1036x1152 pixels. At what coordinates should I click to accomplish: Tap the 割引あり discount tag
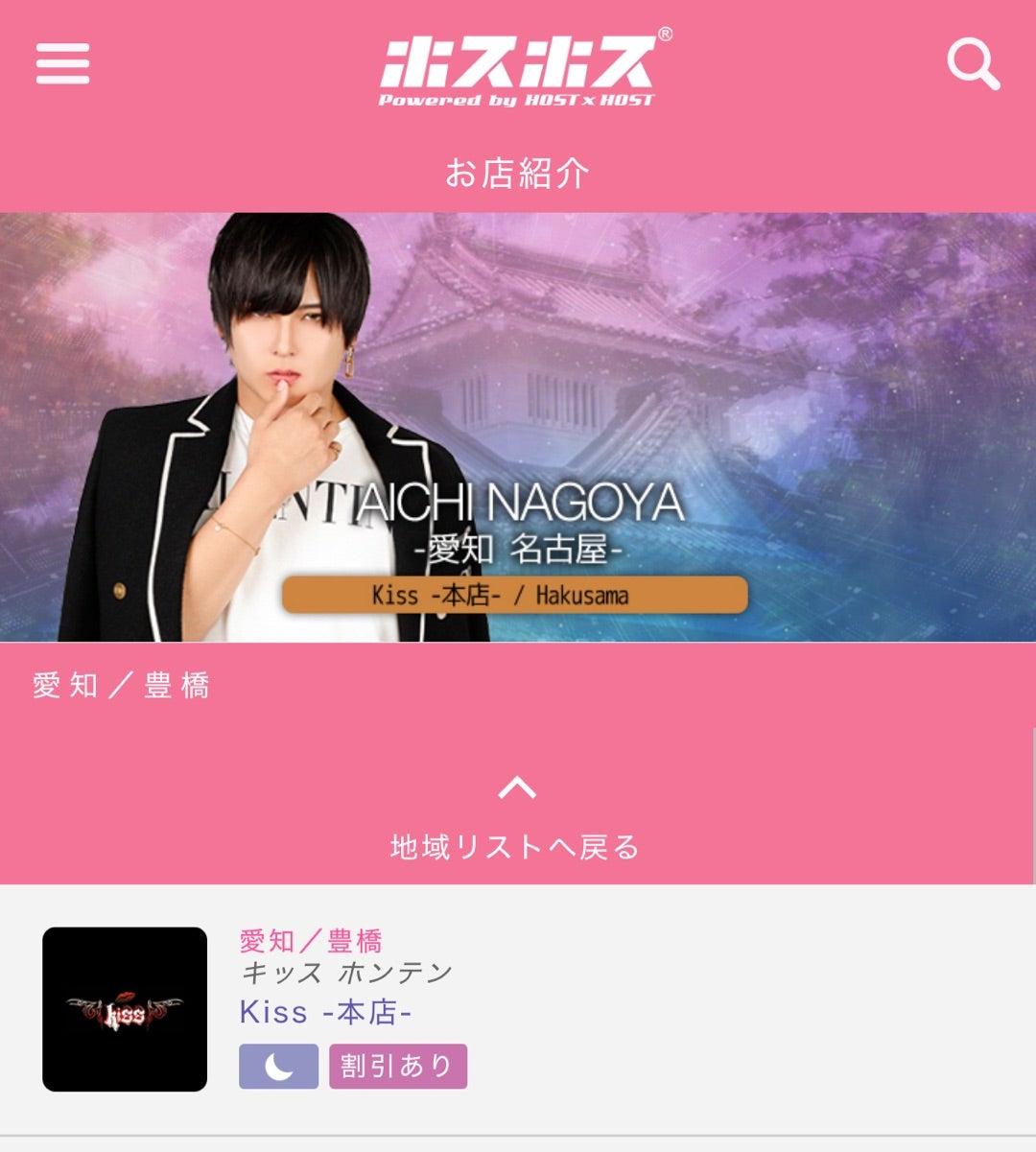(x=398, y=1066)
